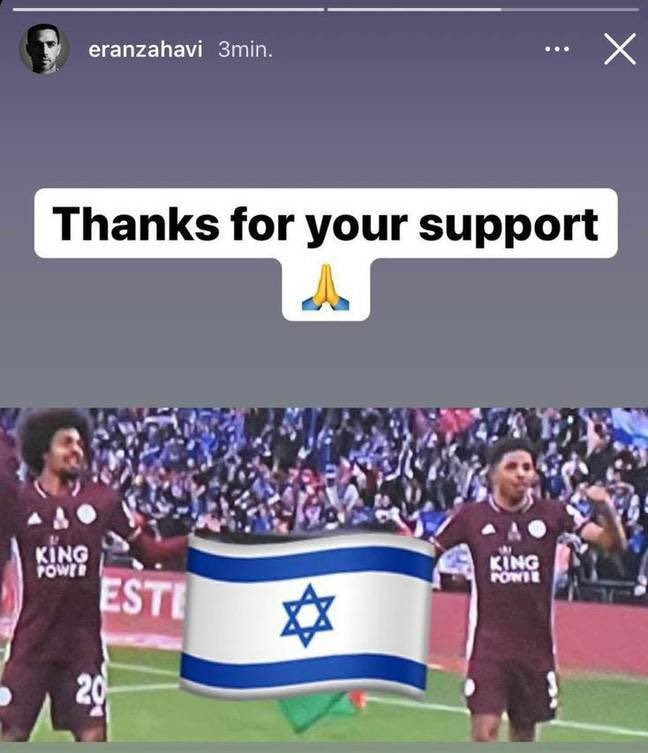Open eranzahavi's profile picture
This screenshot has height=753, width=648.
point(44,49)
